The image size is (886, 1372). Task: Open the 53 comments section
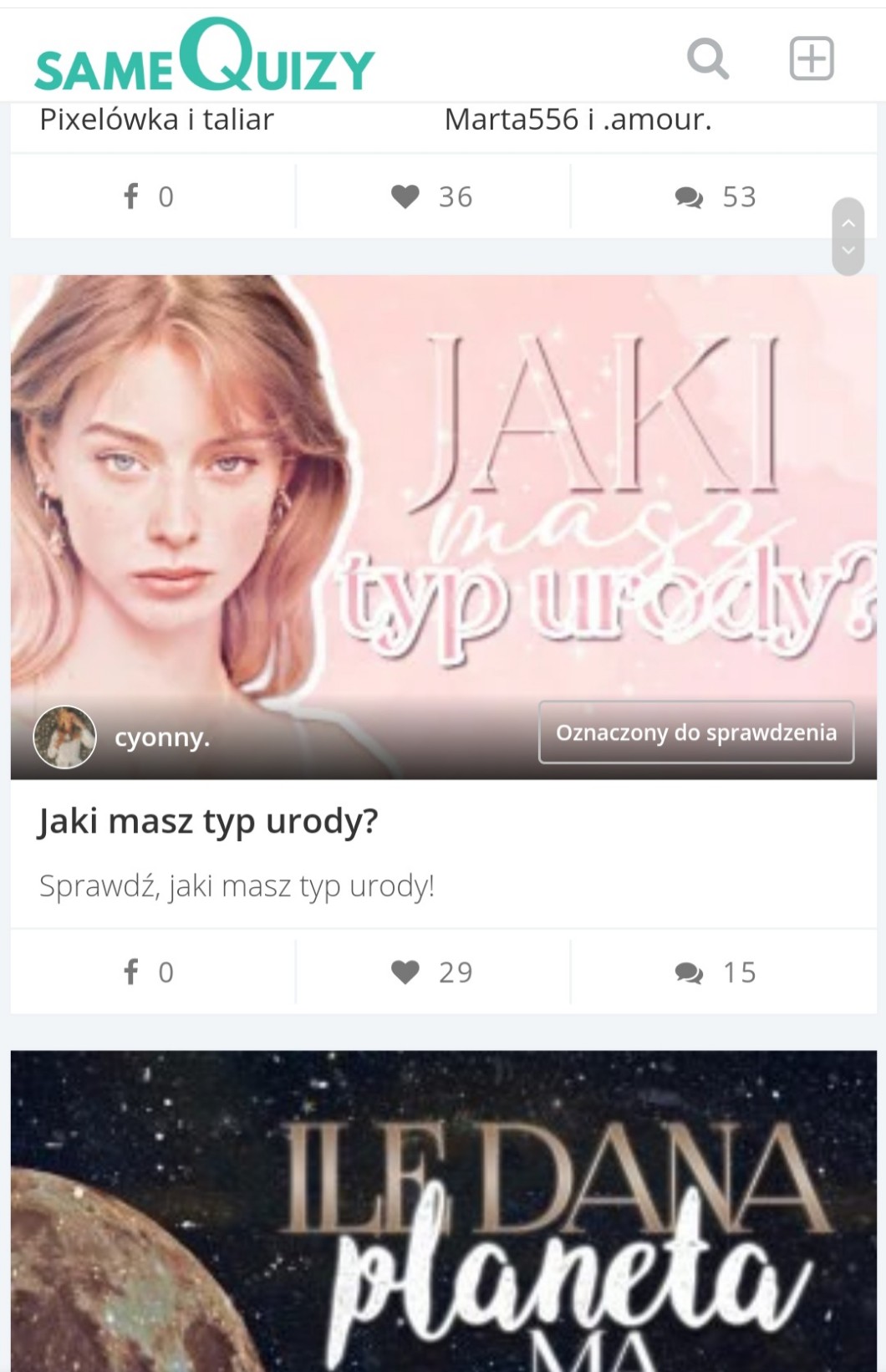point(717,196)
